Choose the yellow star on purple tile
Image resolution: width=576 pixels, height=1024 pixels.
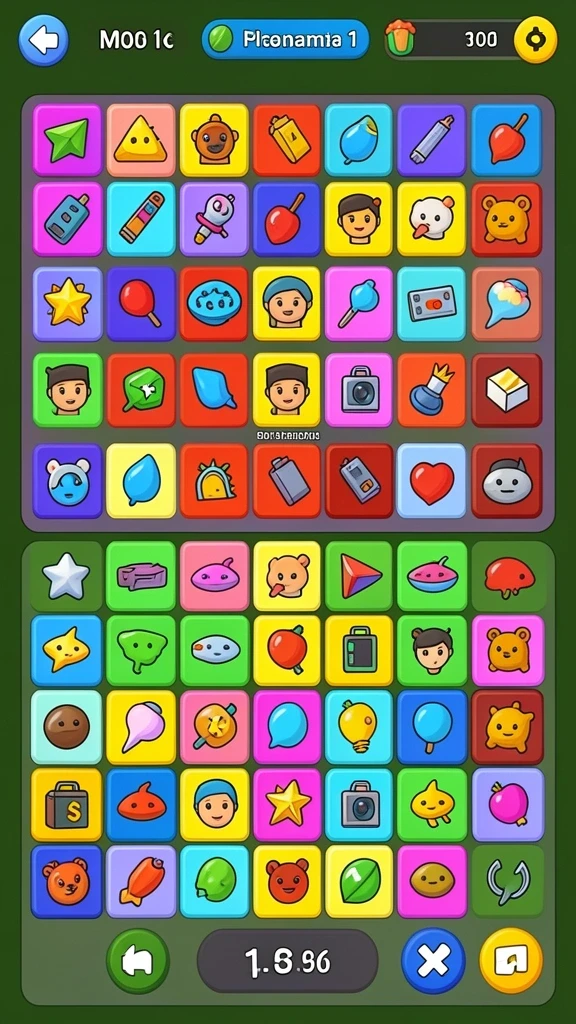pyautogui.click(x=67, y=304)
